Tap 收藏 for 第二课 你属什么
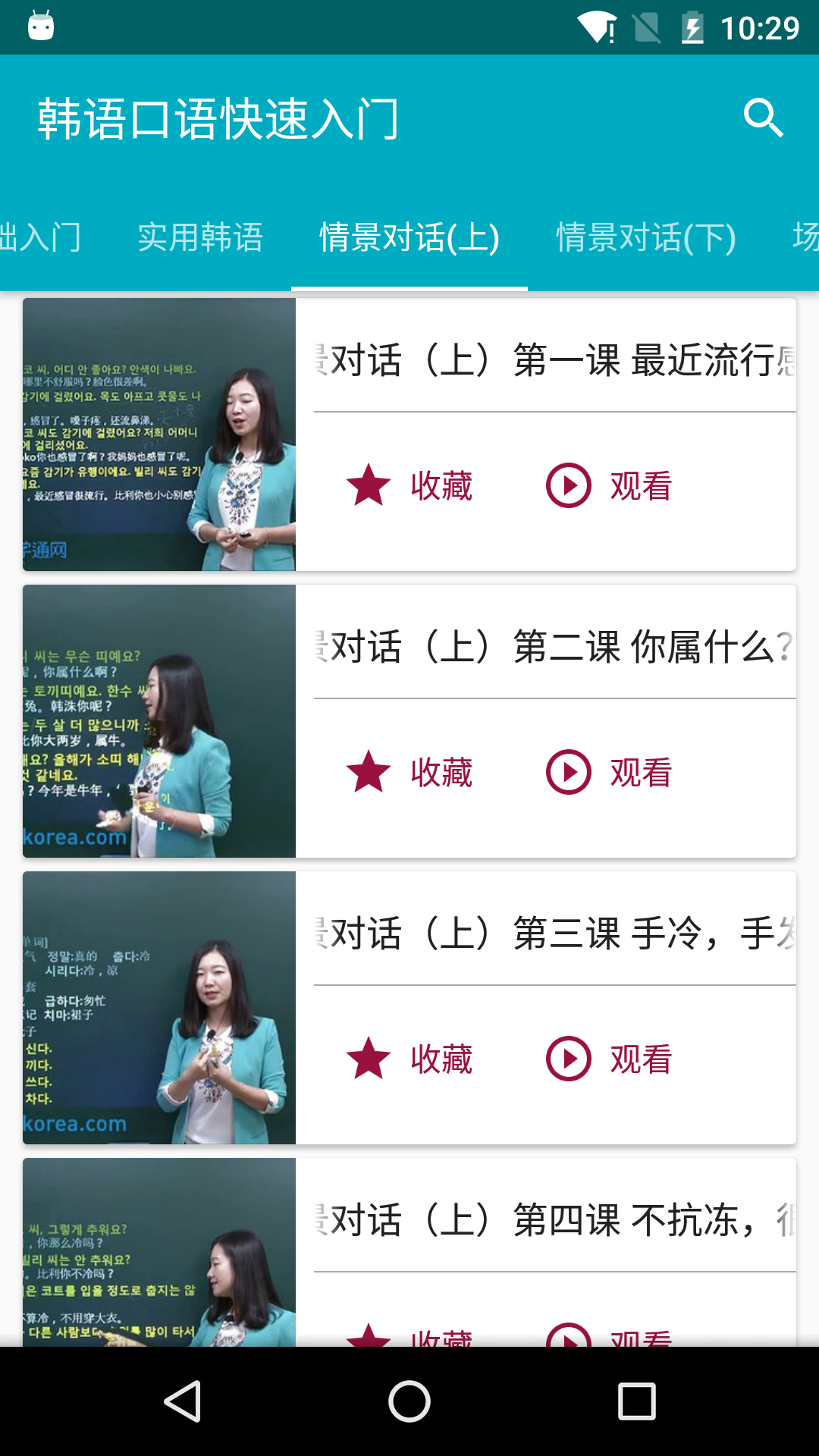Viewport: 819px width, 1456px height. tap(409, 773)
